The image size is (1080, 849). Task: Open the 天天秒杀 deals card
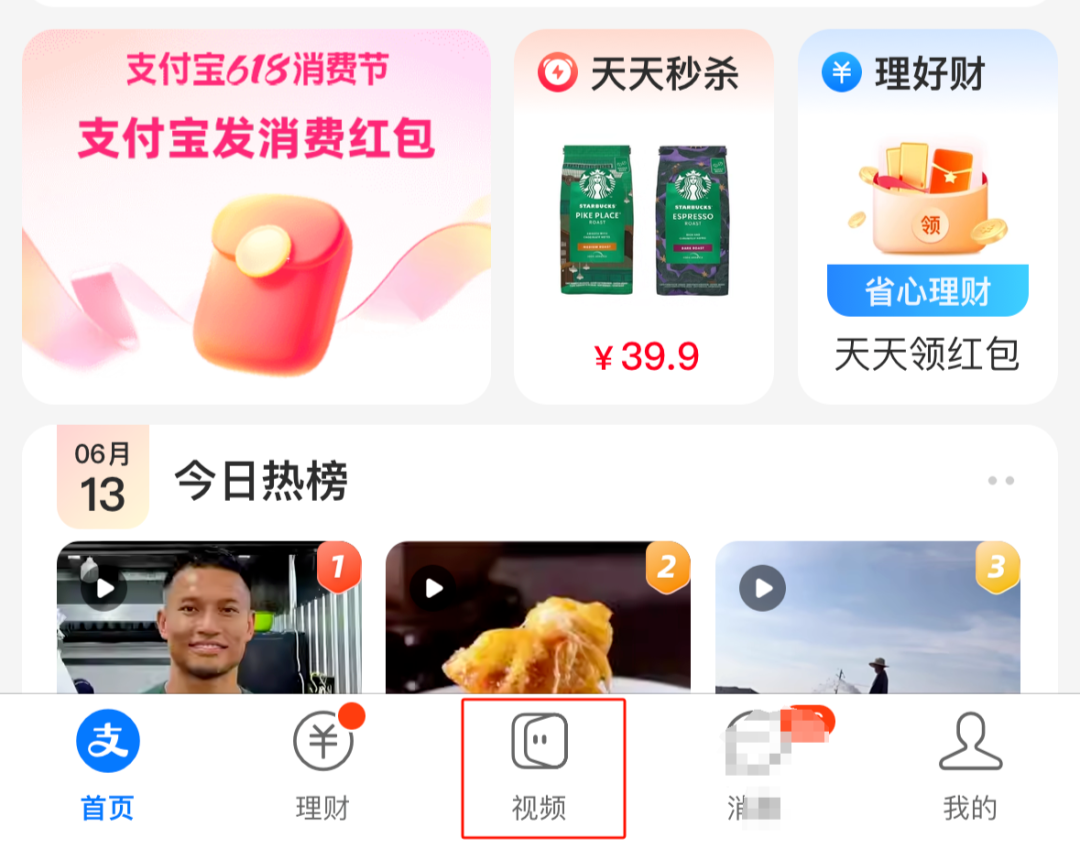(643, 216)
